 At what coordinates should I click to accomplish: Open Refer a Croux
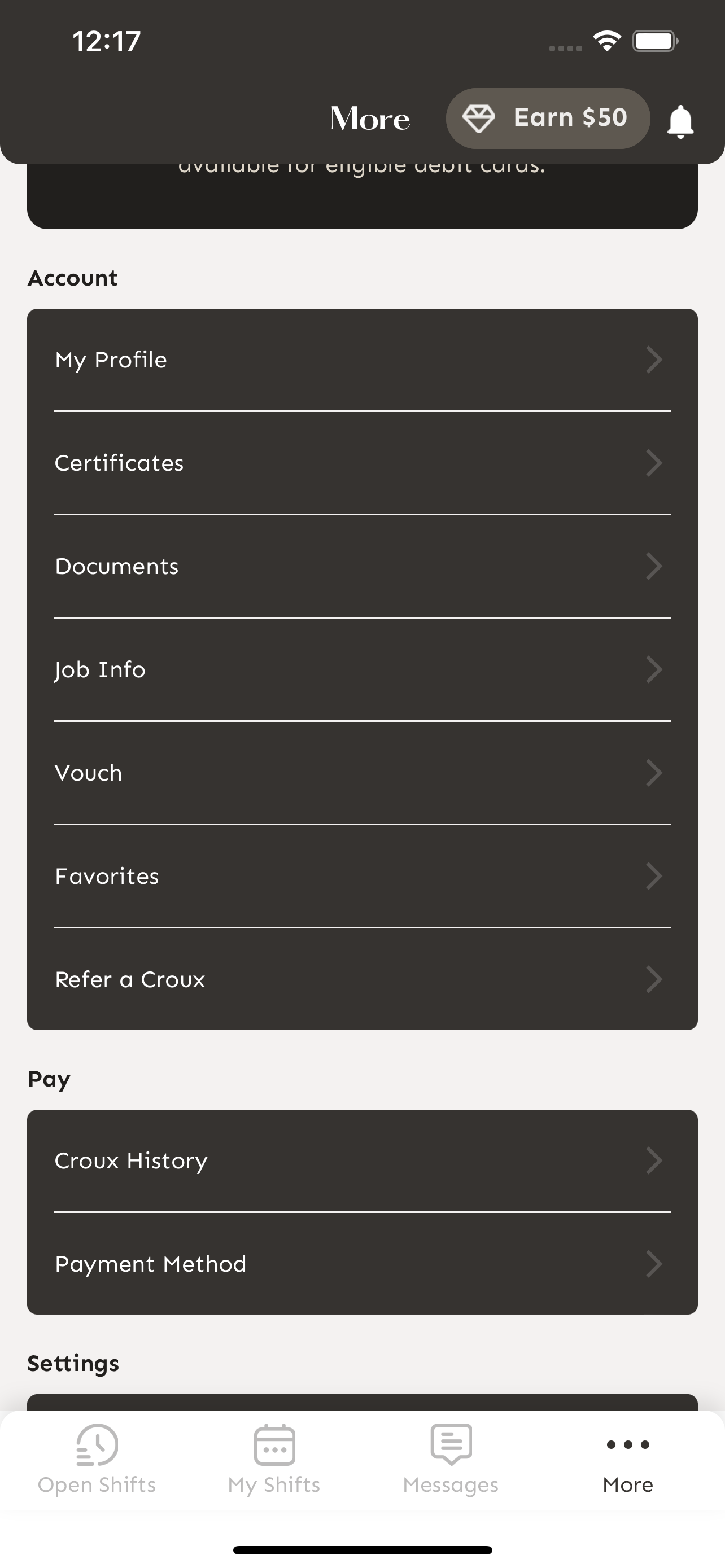point(362,979)
